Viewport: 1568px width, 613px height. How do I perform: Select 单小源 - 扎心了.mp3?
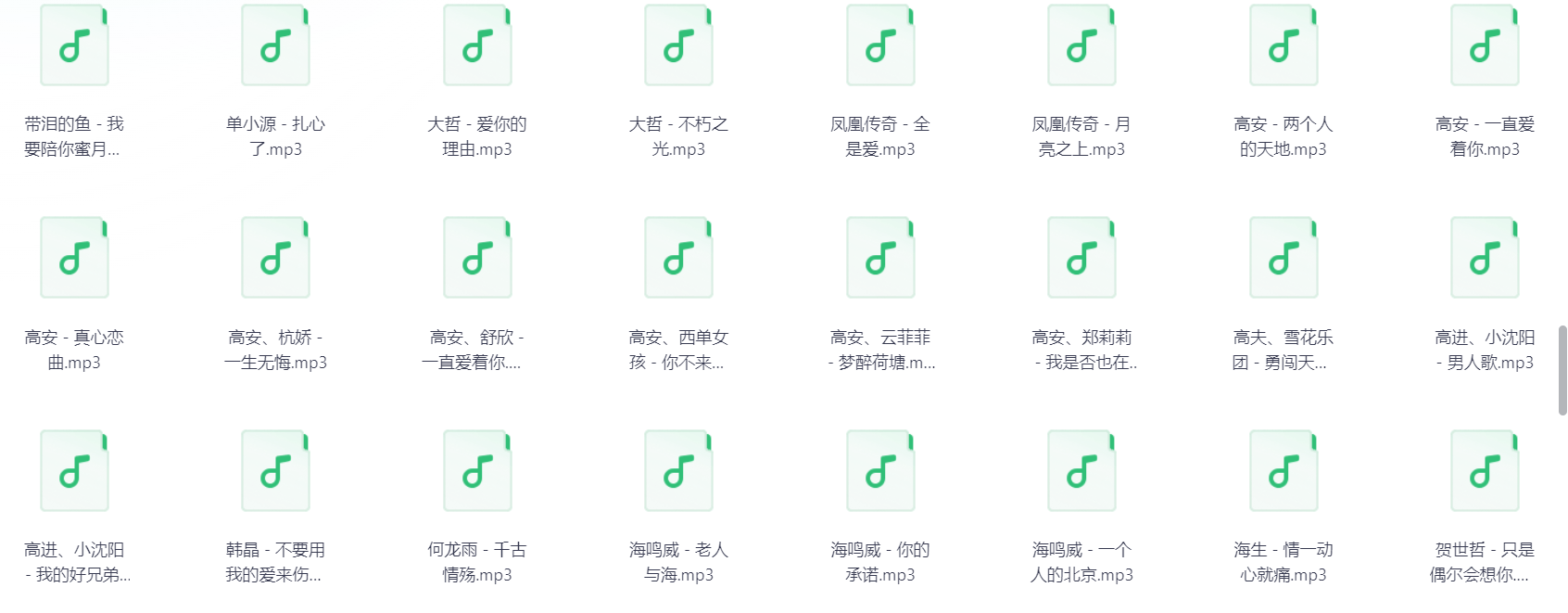pos(275,46)
